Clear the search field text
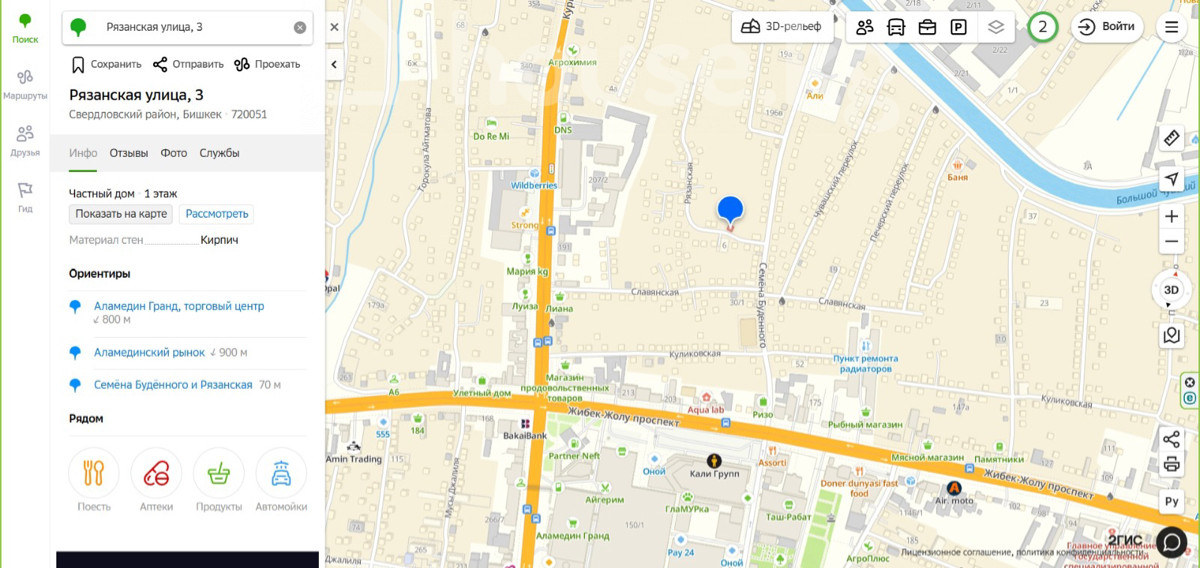Screen dimensions: 1200x568 (x=300, y=28)
